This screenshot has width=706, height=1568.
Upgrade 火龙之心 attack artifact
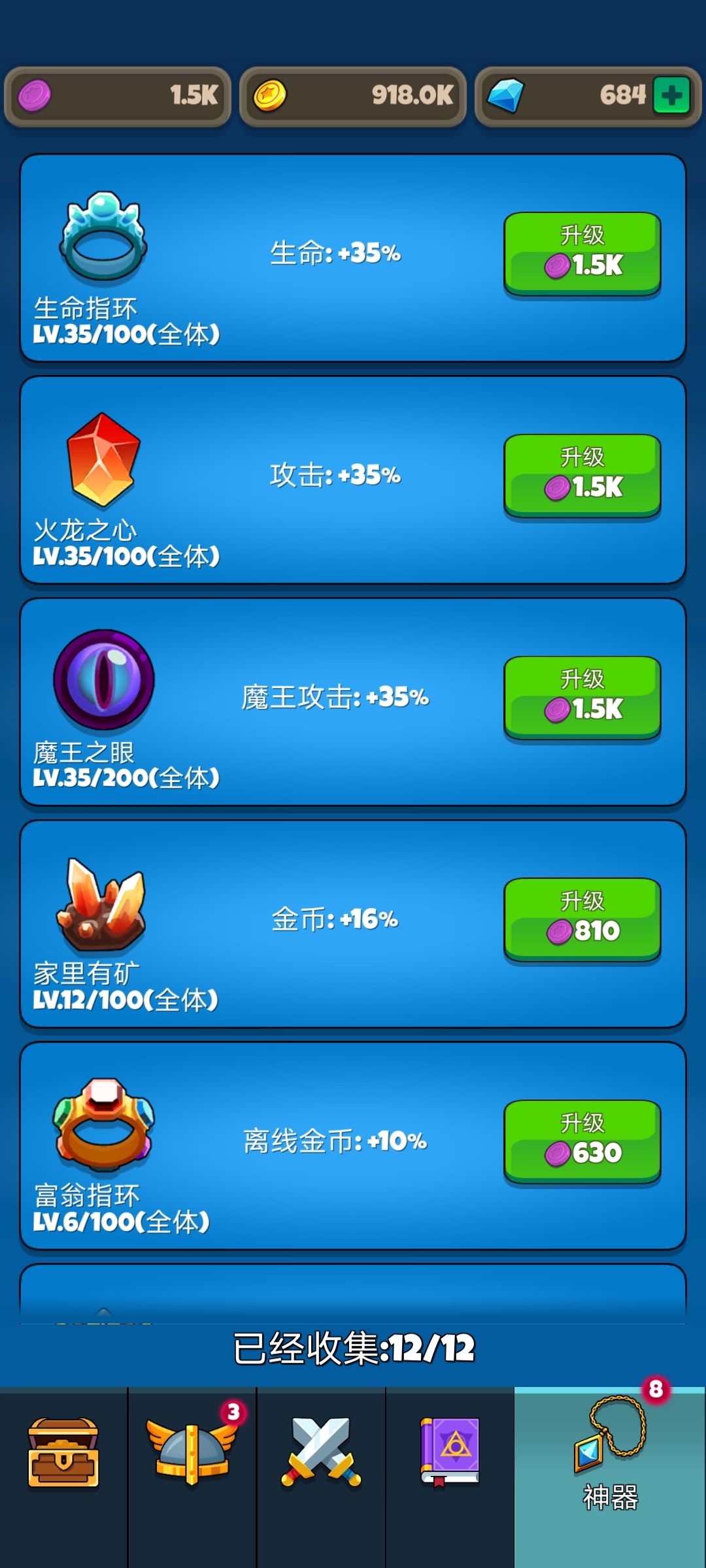(x=582, y=474)
